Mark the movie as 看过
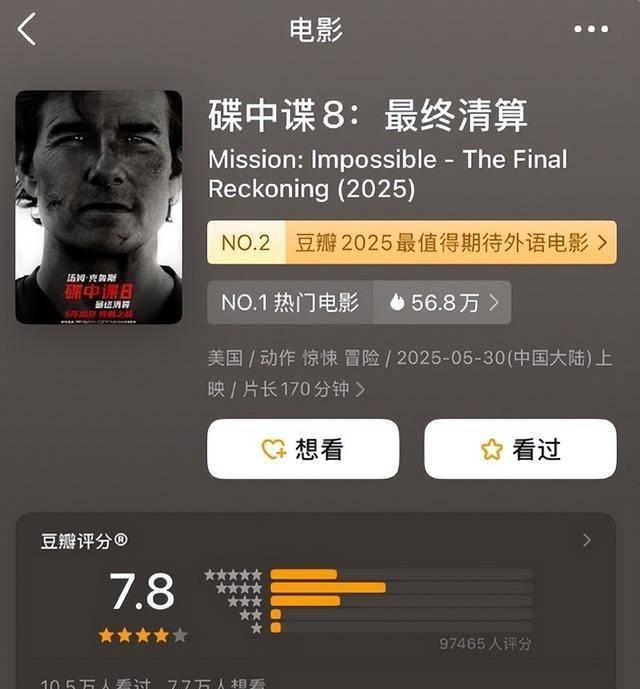Image resolution: width=640 pixels, height=689 pixels. click(x=520, y=449)
